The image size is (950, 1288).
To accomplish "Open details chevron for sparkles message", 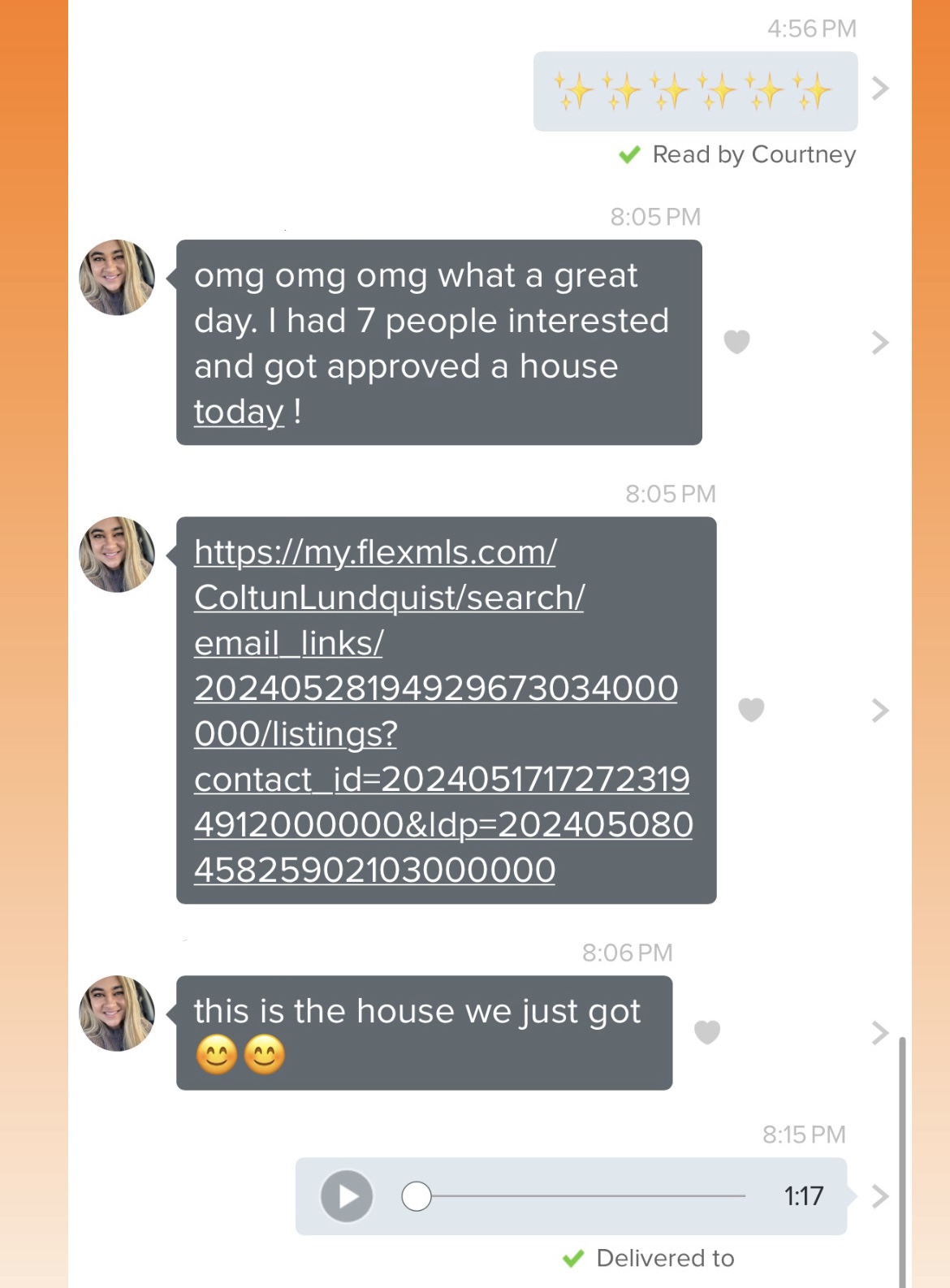I will pos(880,89).
